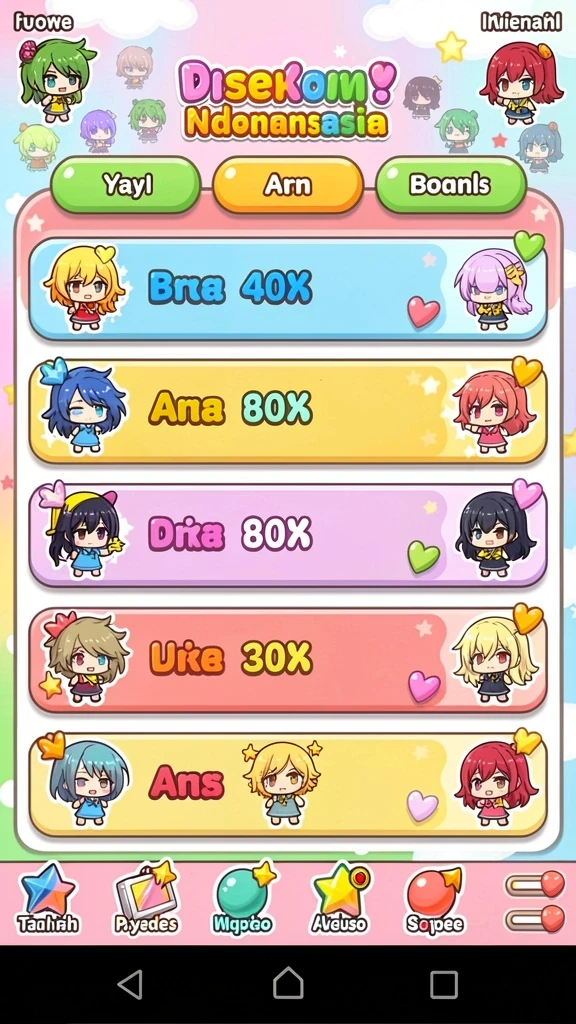Select the Arn tab
This screenshot has height=1024, width=576.
pos(288,185)
